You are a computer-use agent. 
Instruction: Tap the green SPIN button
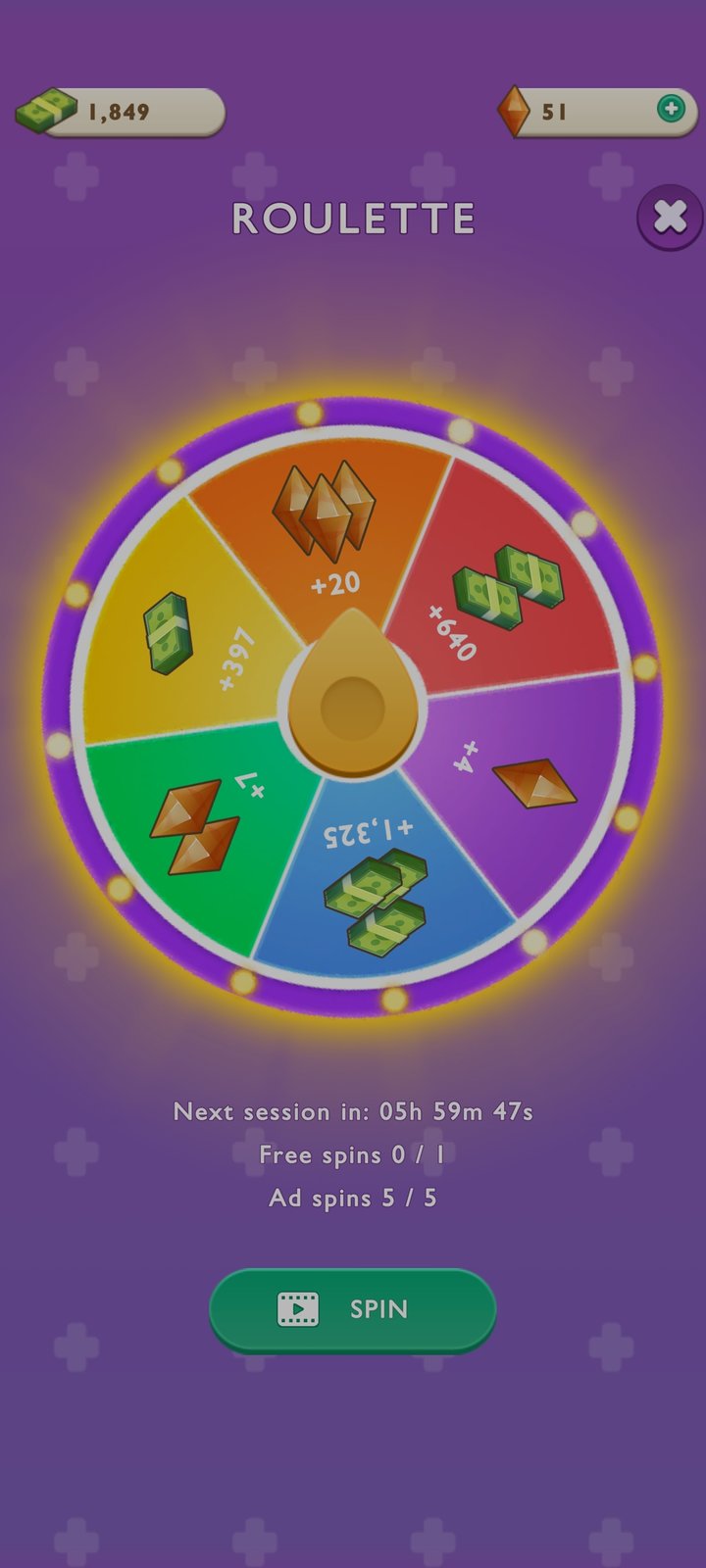click(x=353, y=1309)
